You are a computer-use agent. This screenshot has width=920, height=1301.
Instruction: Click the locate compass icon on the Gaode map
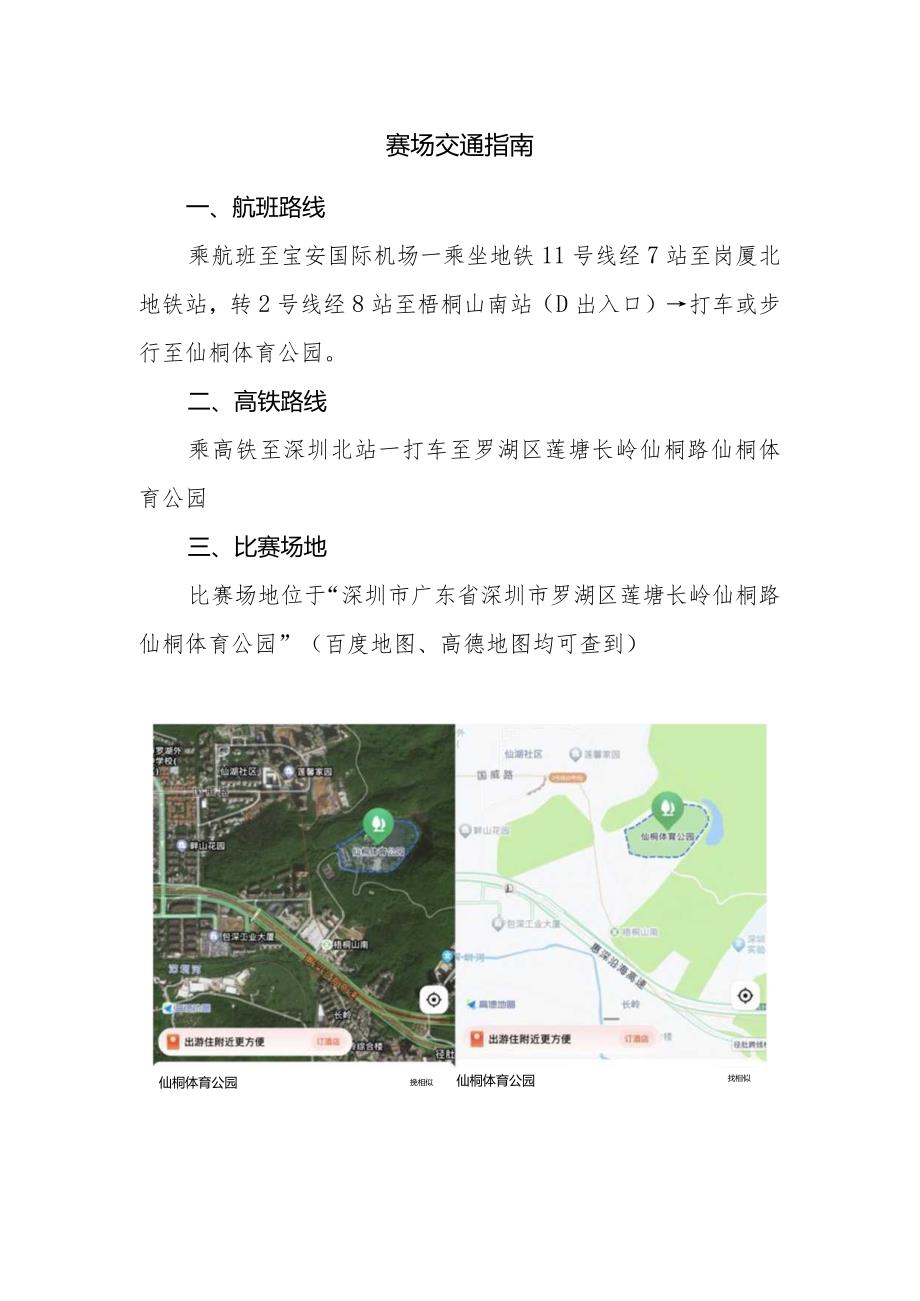tap(744, 994)
